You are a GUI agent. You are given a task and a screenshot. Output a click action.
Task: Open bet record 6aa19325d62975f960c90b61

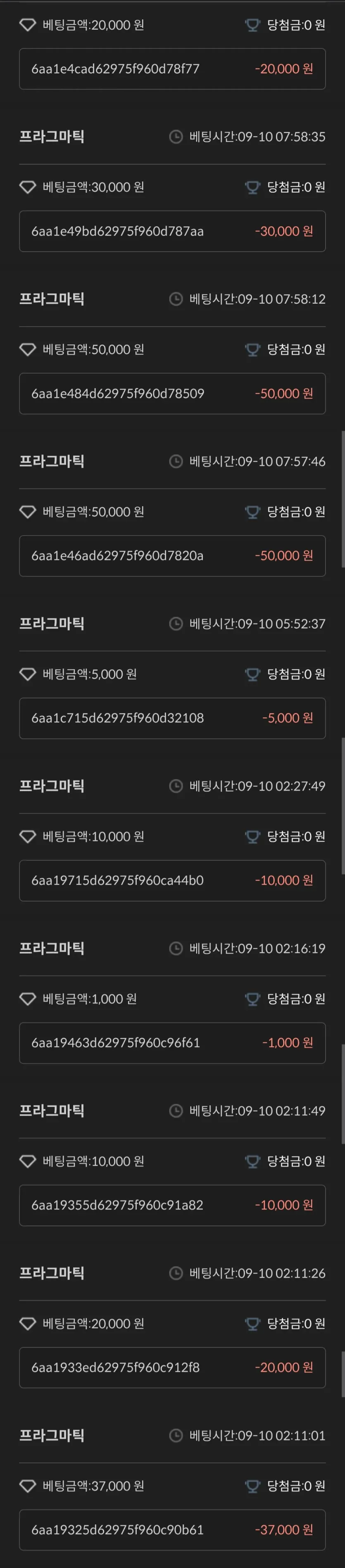pyautogui.click(x=173, y=1530)
